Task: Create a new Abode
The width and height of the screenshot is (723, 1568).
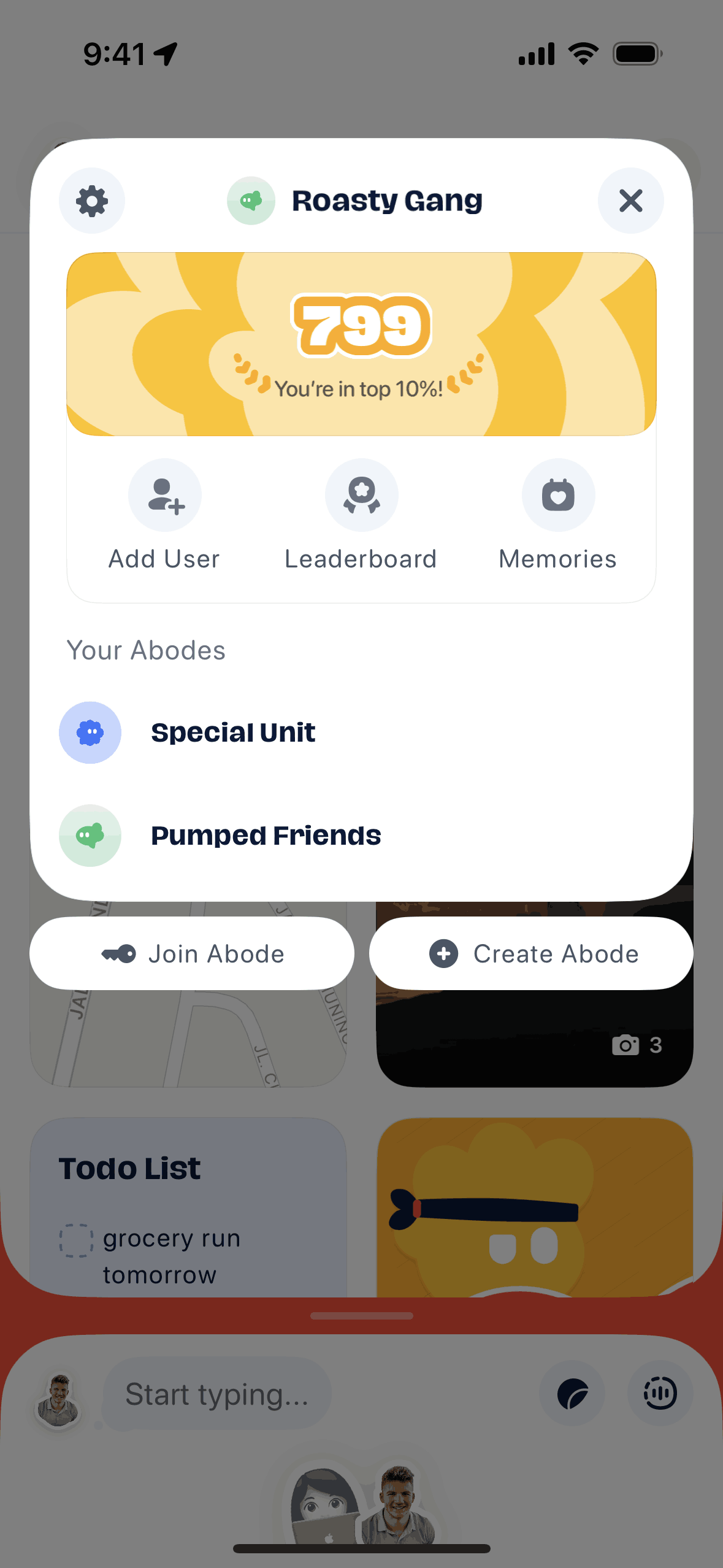Action: pos(531,953)
